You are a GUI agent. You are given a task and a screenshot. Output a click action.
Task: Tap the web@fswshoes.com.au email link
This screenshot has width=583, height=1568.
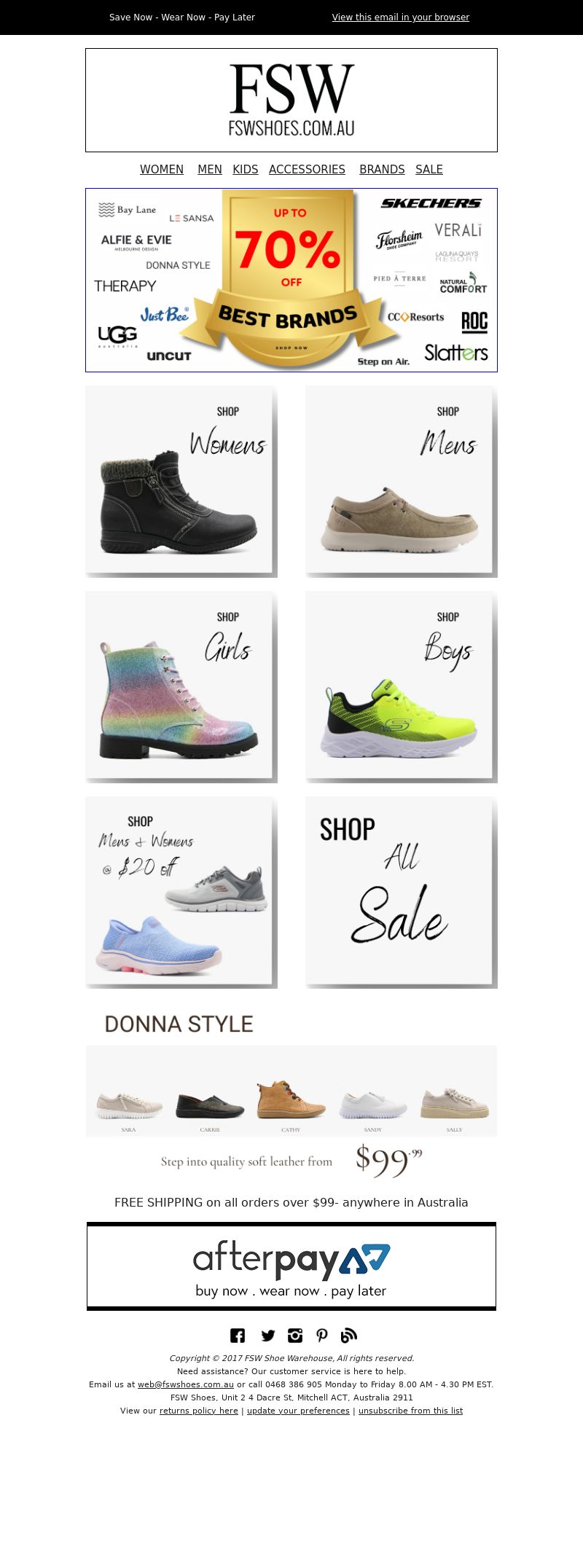[186, 1384]
